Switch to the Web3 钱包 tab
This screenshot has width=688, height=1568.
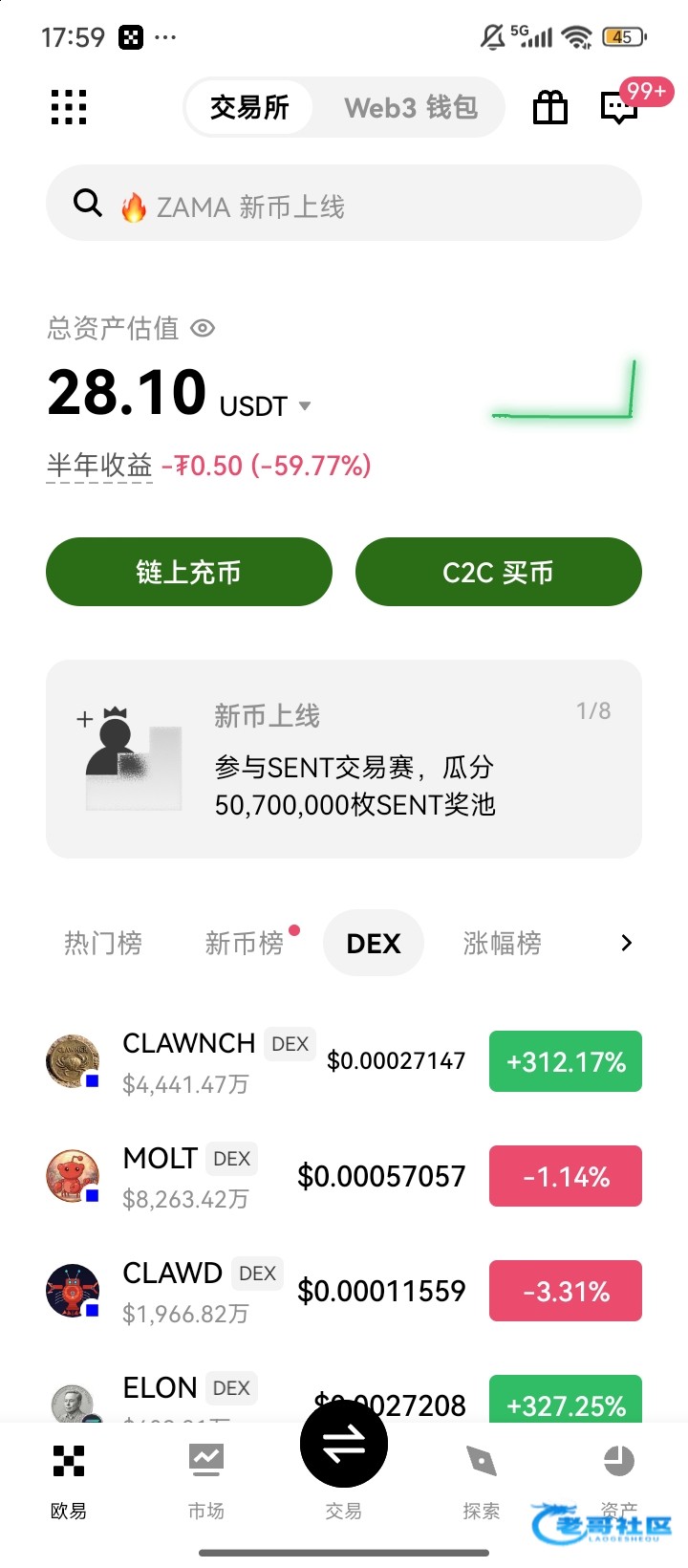[410, 107]
